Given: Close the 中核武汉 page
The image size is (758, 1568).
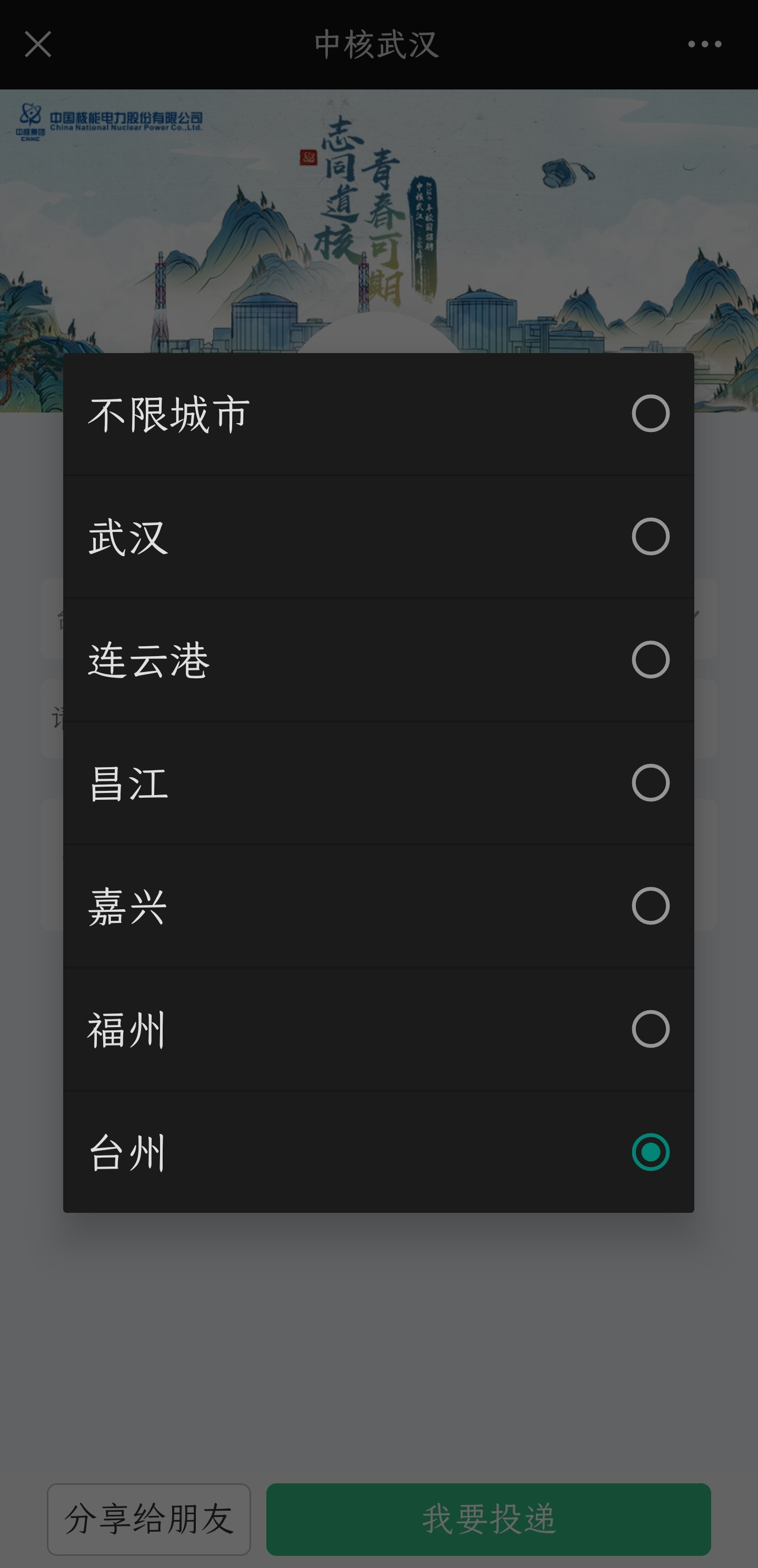Looking at the screenshot, I should point(38,44).
